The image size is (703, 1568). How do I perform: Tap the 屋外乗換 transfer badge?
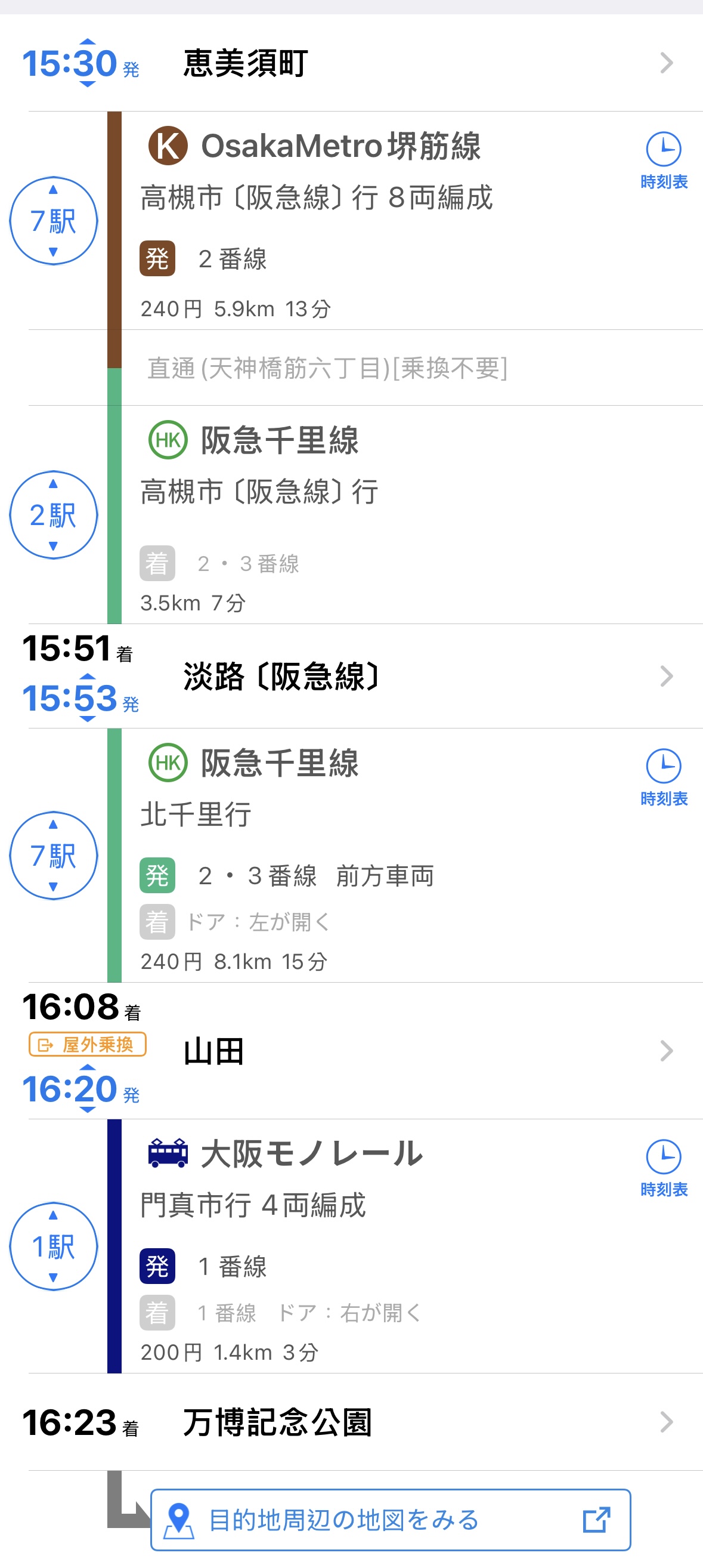click(87, 1045)
